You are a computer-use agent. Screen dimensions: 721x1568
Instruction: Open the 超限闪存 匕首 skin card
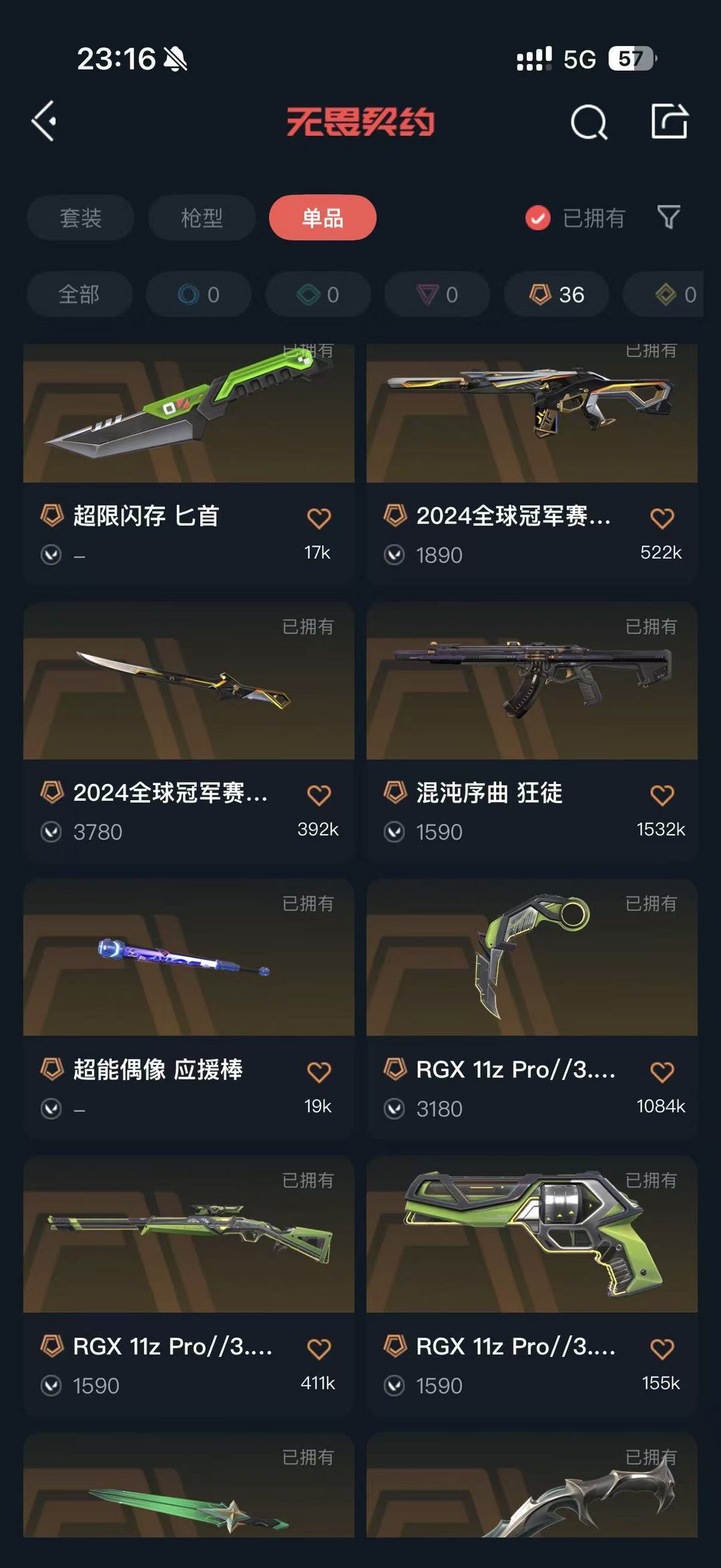[x=189, y=465]
